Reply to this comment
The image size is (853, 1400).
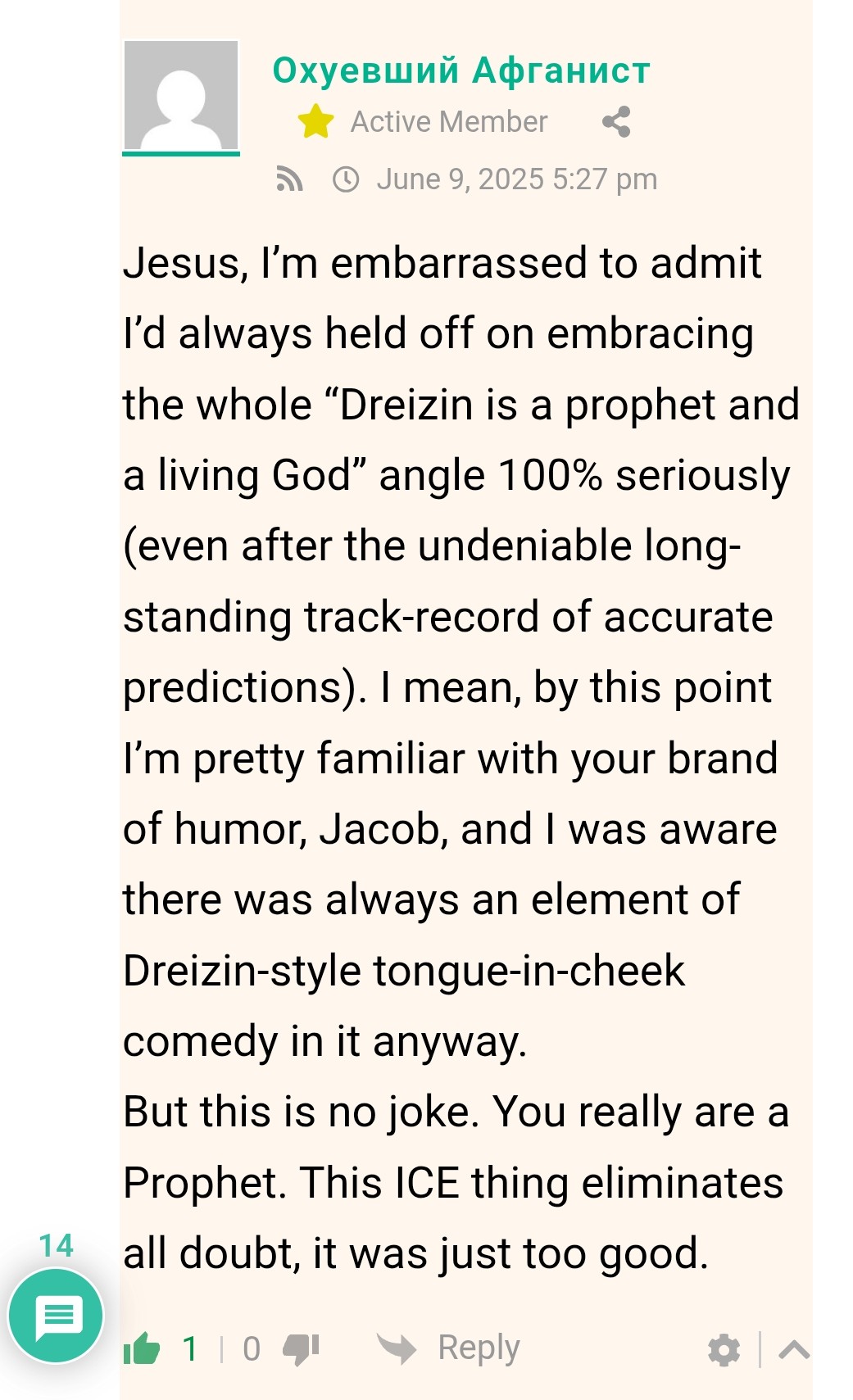(x=450, y=1348)
